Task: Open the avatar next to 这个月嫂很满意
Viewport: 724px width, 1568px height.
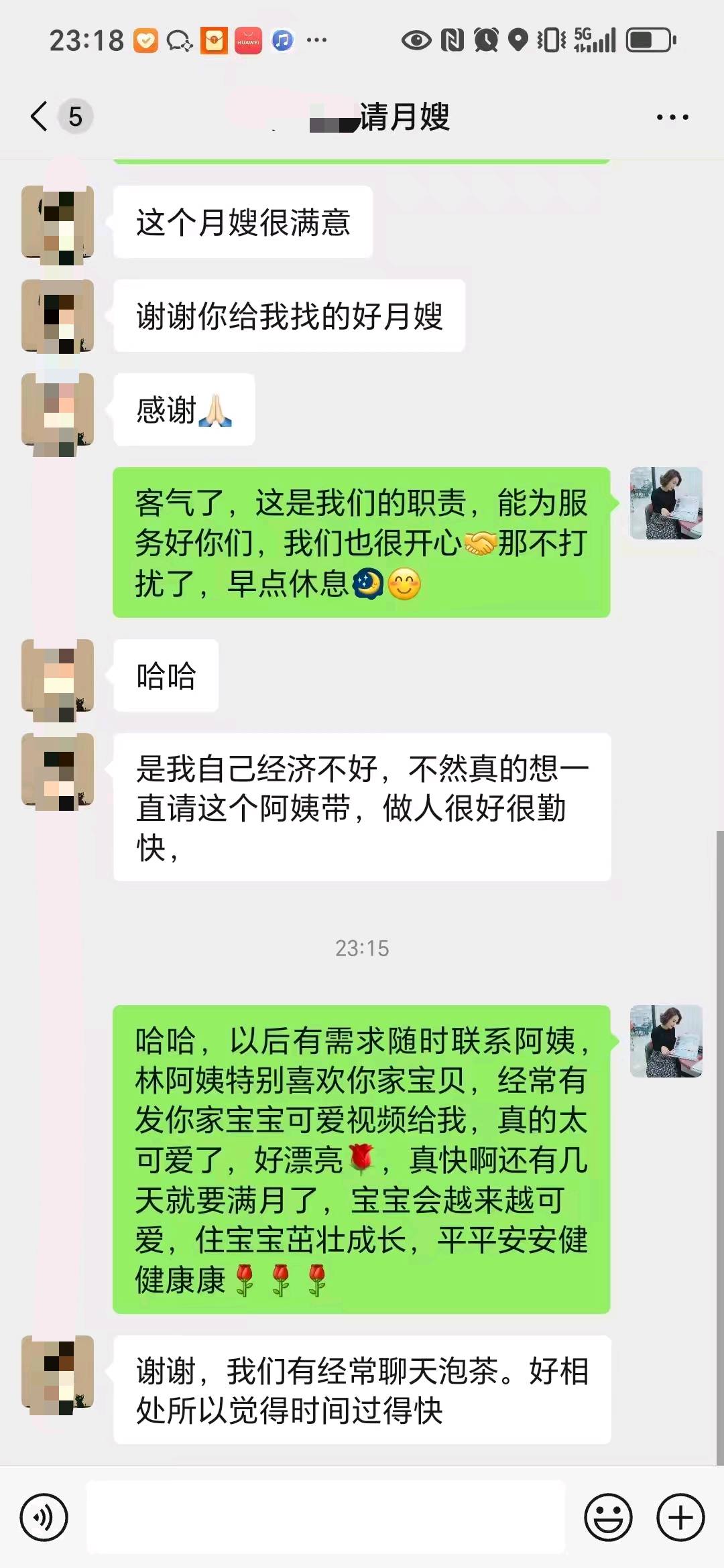Action: (x=58, y=222)
